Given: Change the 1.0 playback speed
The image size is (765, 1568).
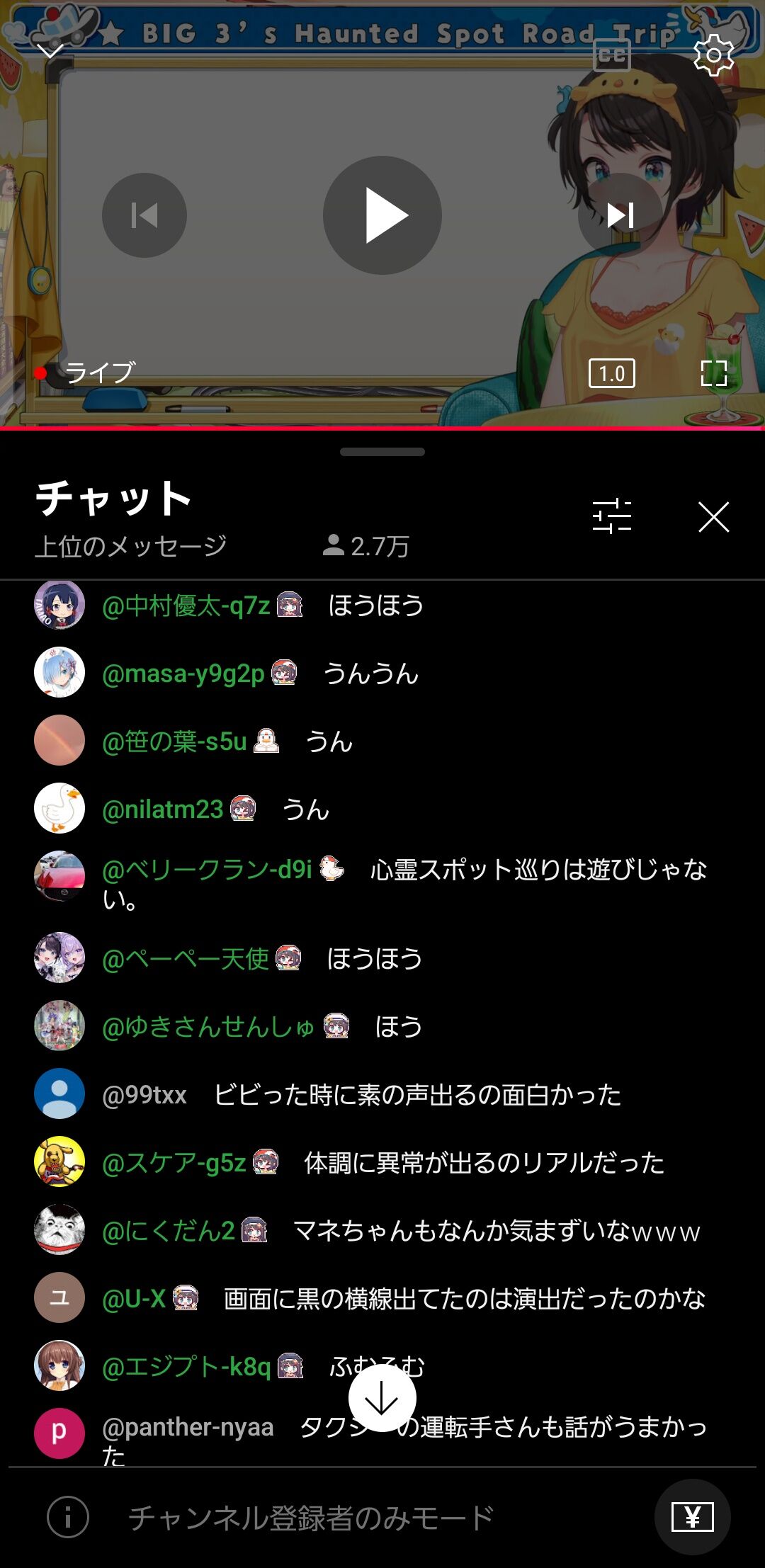Looking at the screenshot, I should pos(612,373).
